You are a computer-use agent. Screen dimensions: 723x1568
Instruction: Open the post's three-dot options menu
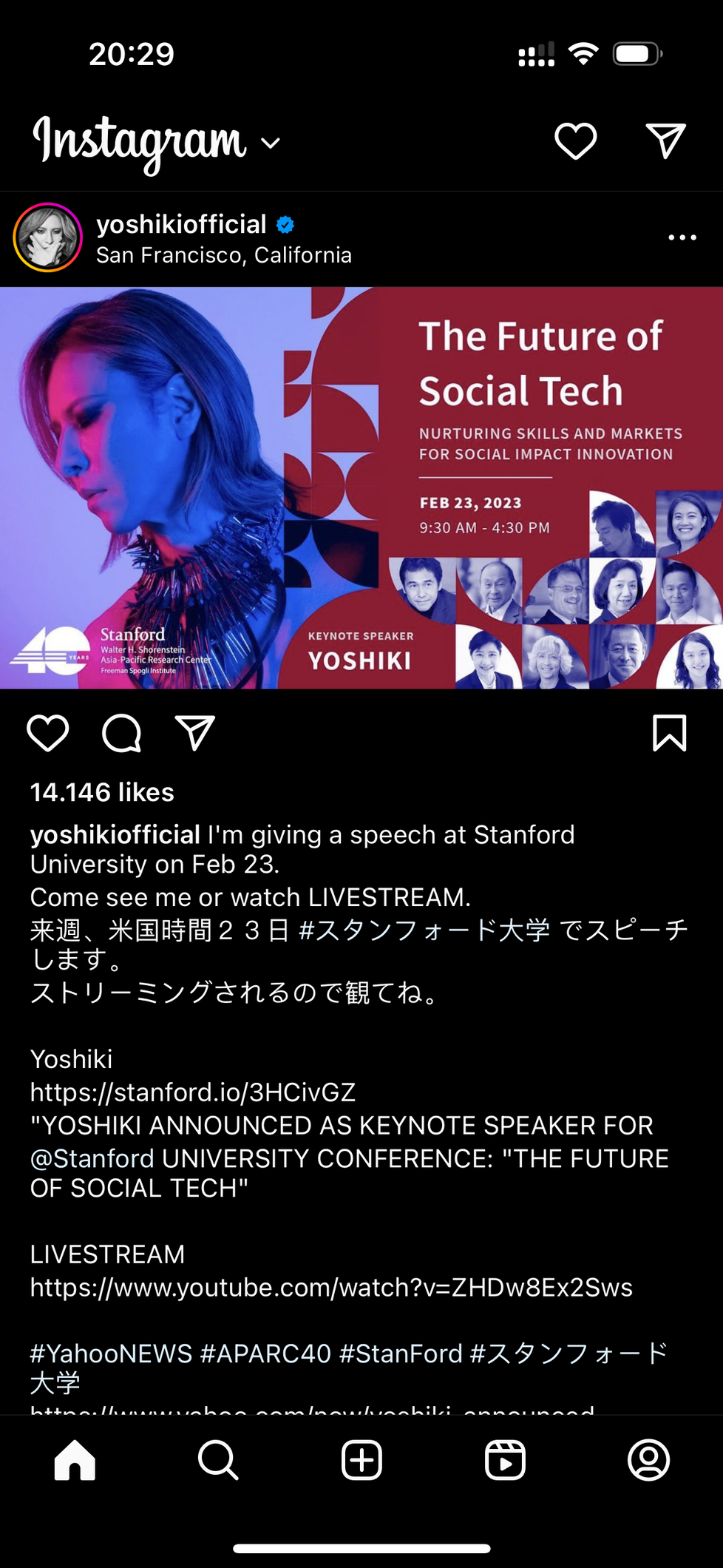(682, 237)
